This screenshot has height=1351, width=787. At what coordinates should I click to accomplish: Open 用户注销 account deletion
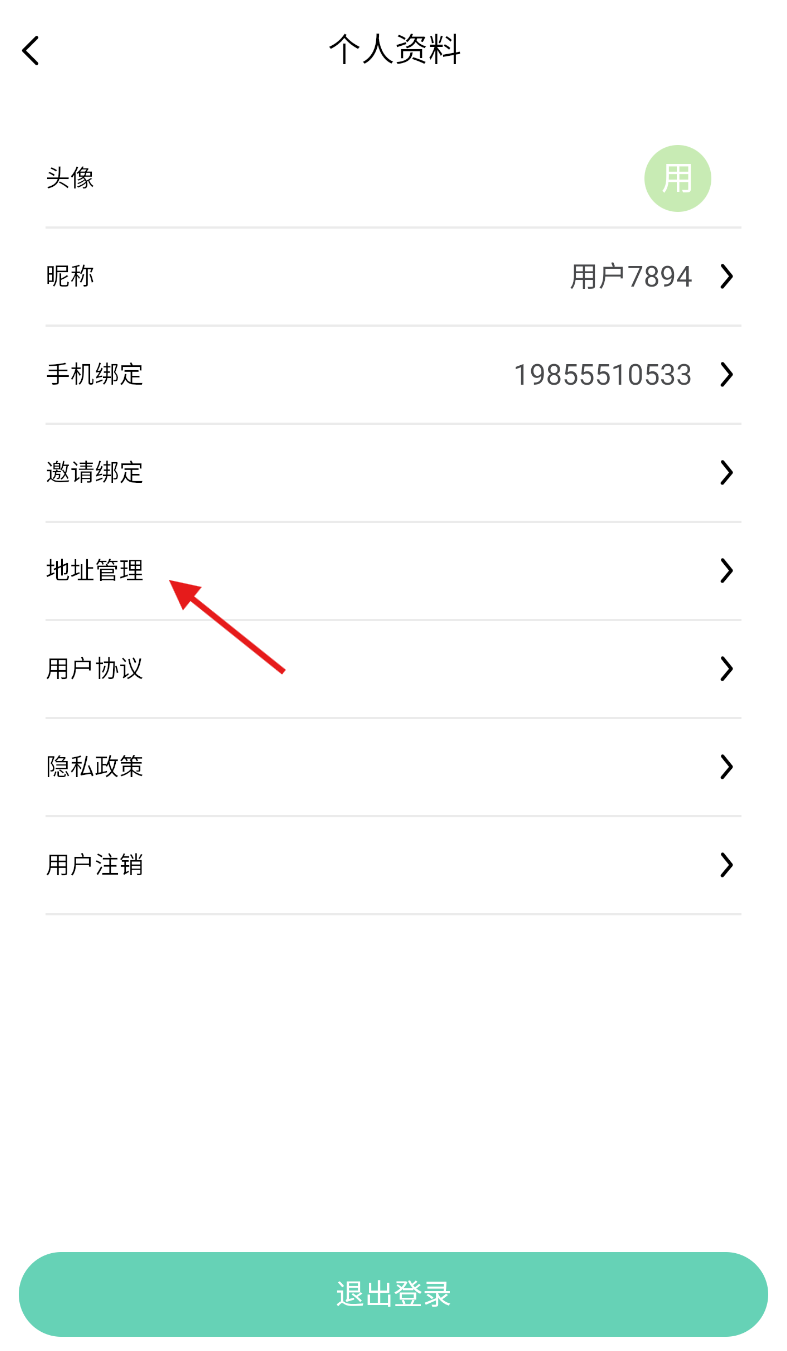(x=393, y=865)
